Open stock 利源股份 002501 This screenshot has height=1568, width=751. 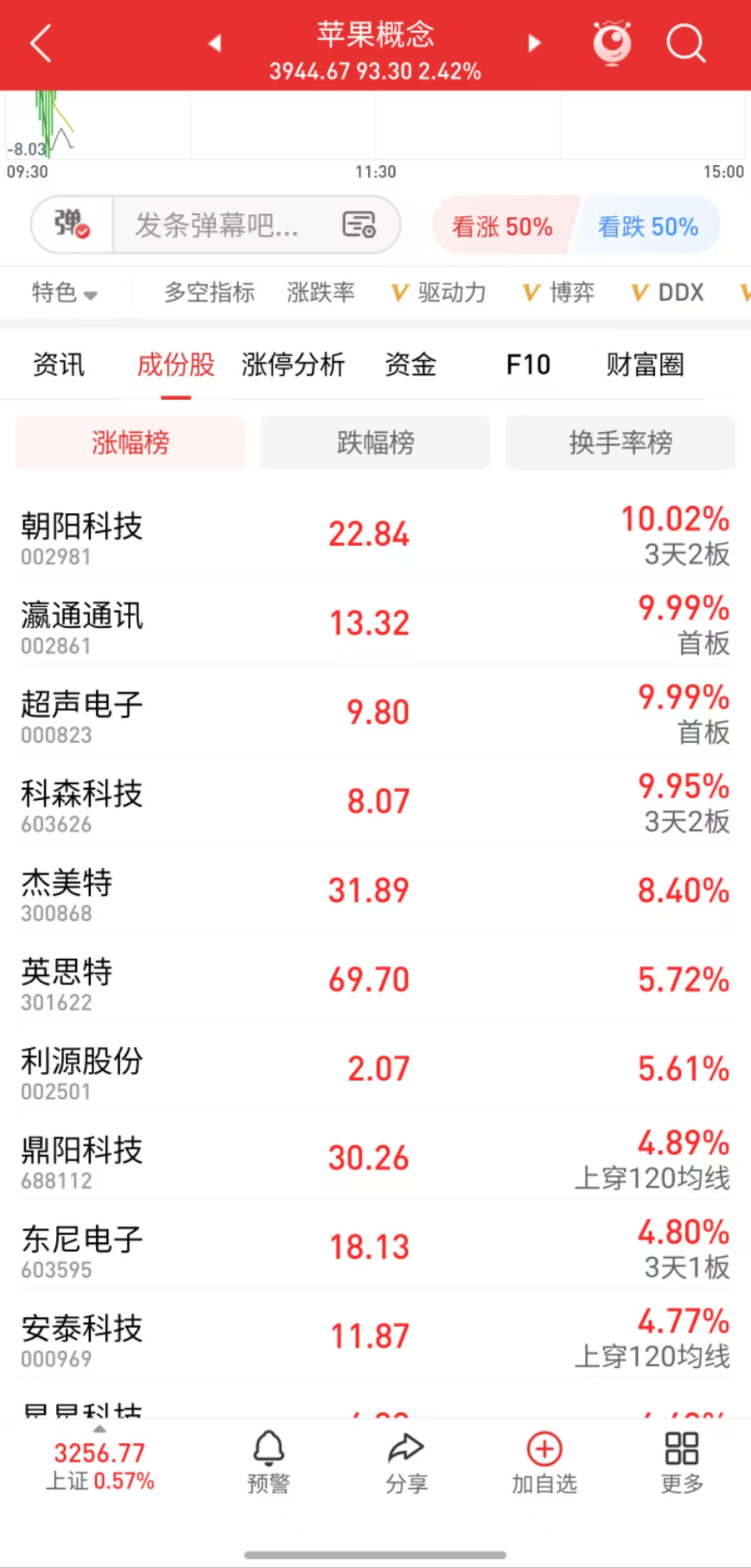click(x=82, y=1071)
